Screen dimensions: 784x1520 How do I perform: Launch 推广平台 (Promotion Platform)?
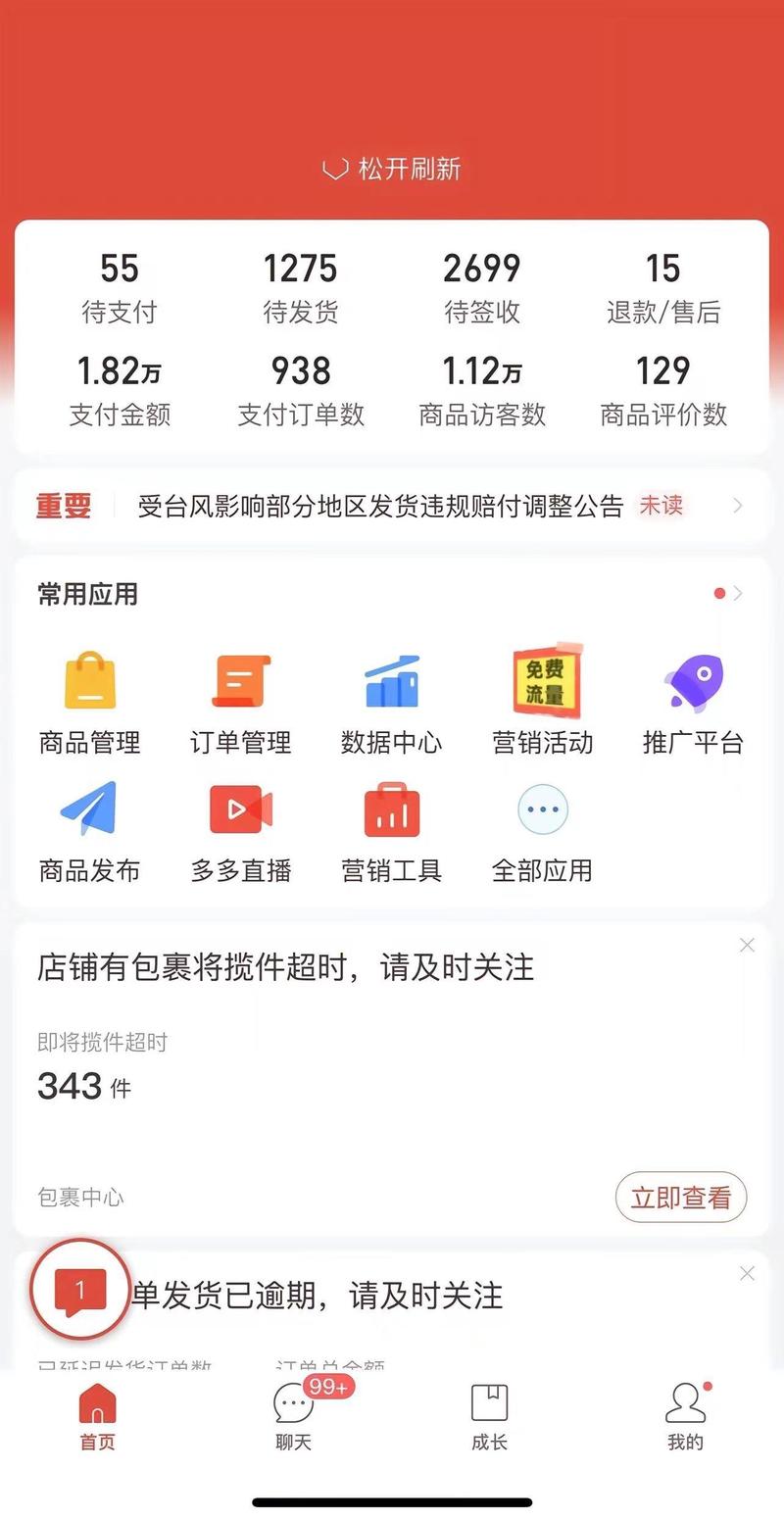[x=693, y=698]
